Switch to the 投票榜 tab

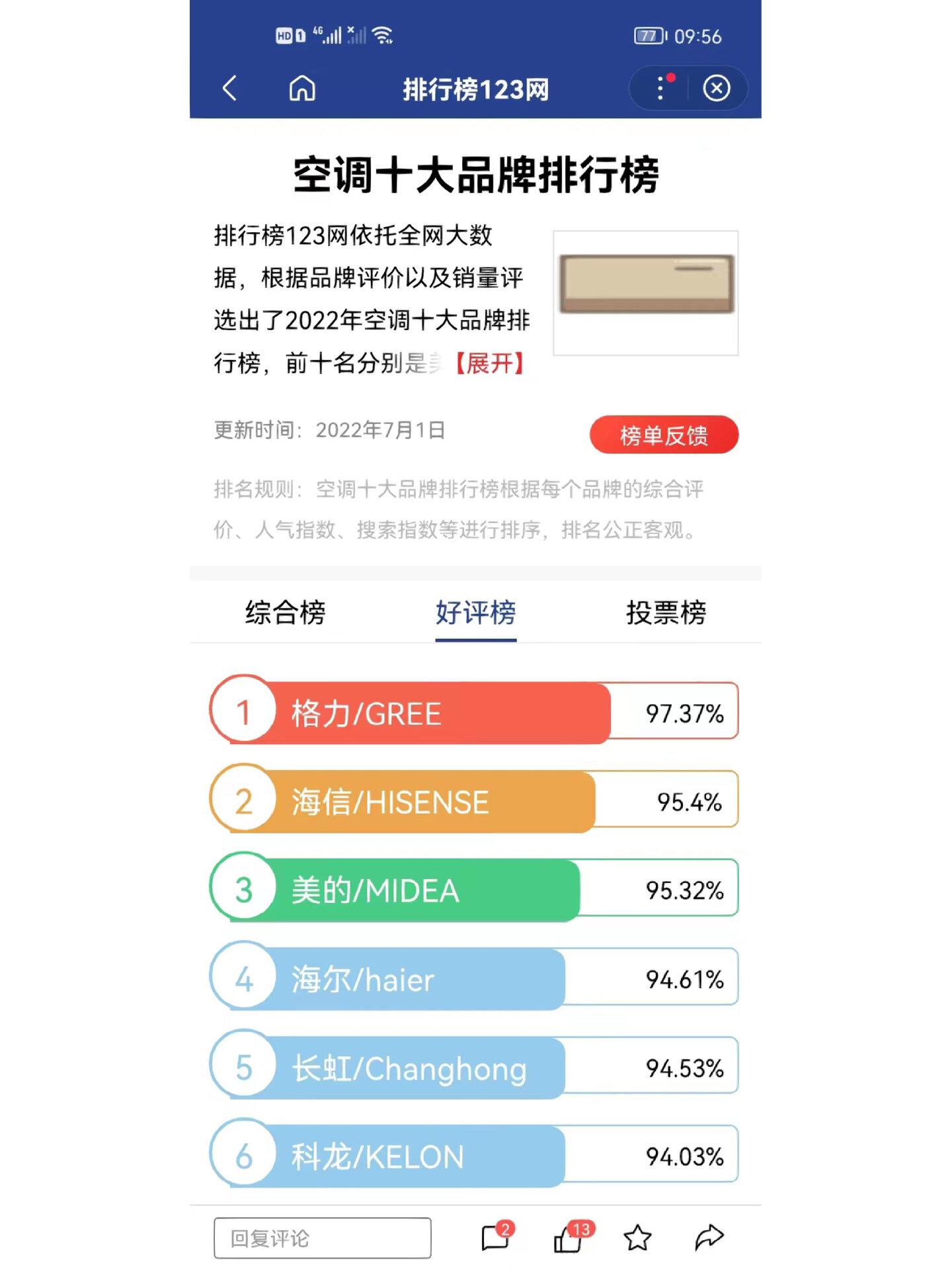[x=666, y=613]
